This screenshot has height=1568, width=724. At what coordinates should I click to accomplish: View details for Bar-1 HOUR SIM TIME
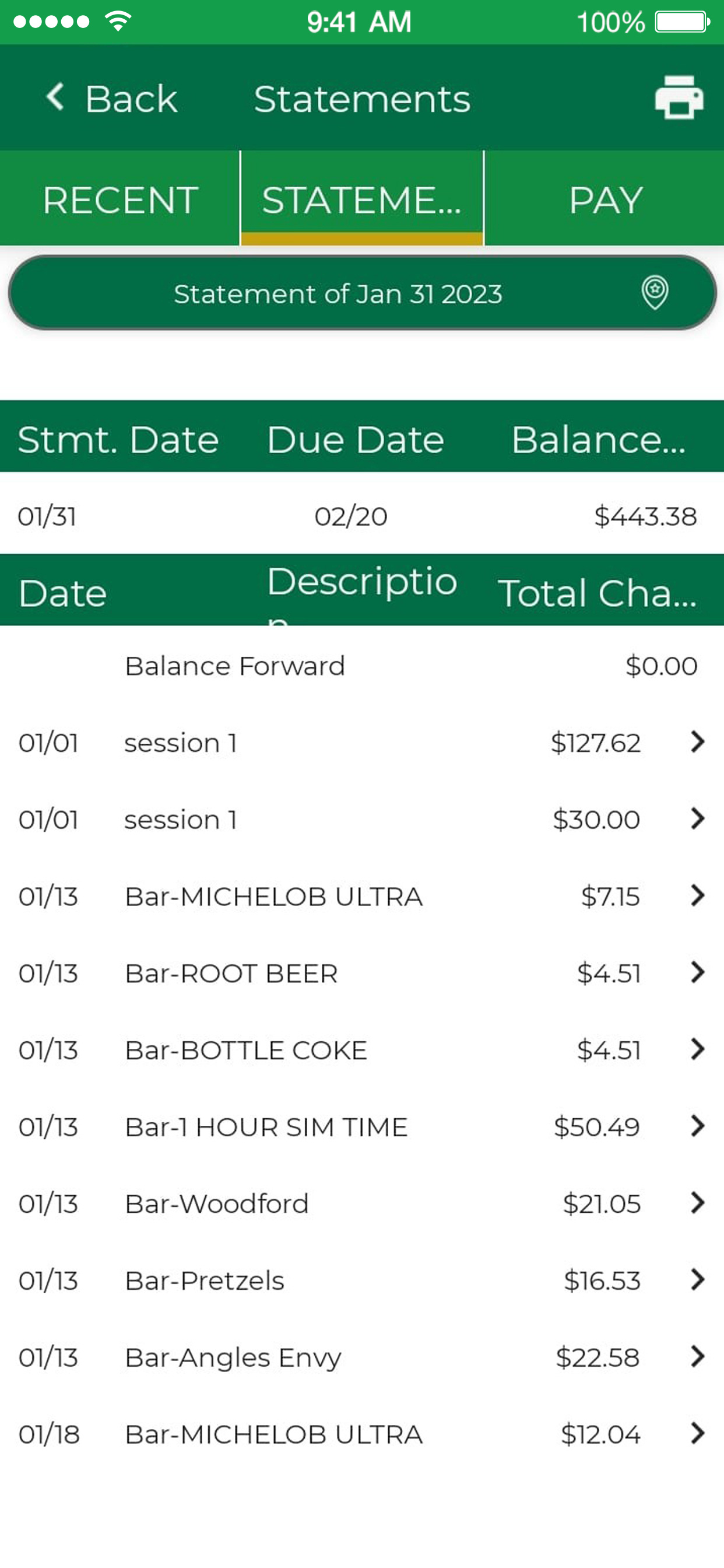pyautogui.click(x=362, y=1126)
